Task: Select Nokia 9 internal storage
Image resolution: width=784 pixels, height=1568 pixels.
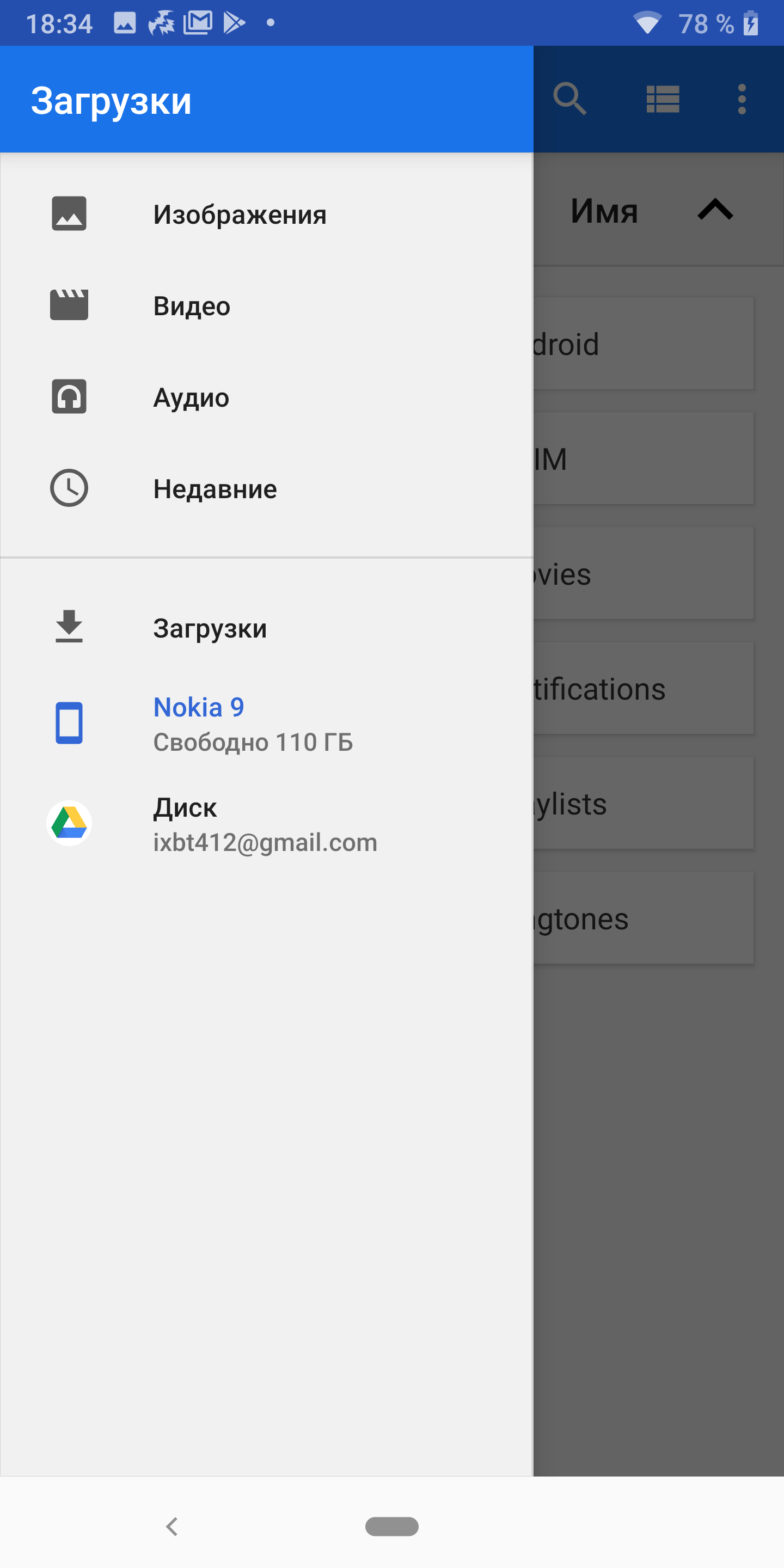Action: click(267, 724)
